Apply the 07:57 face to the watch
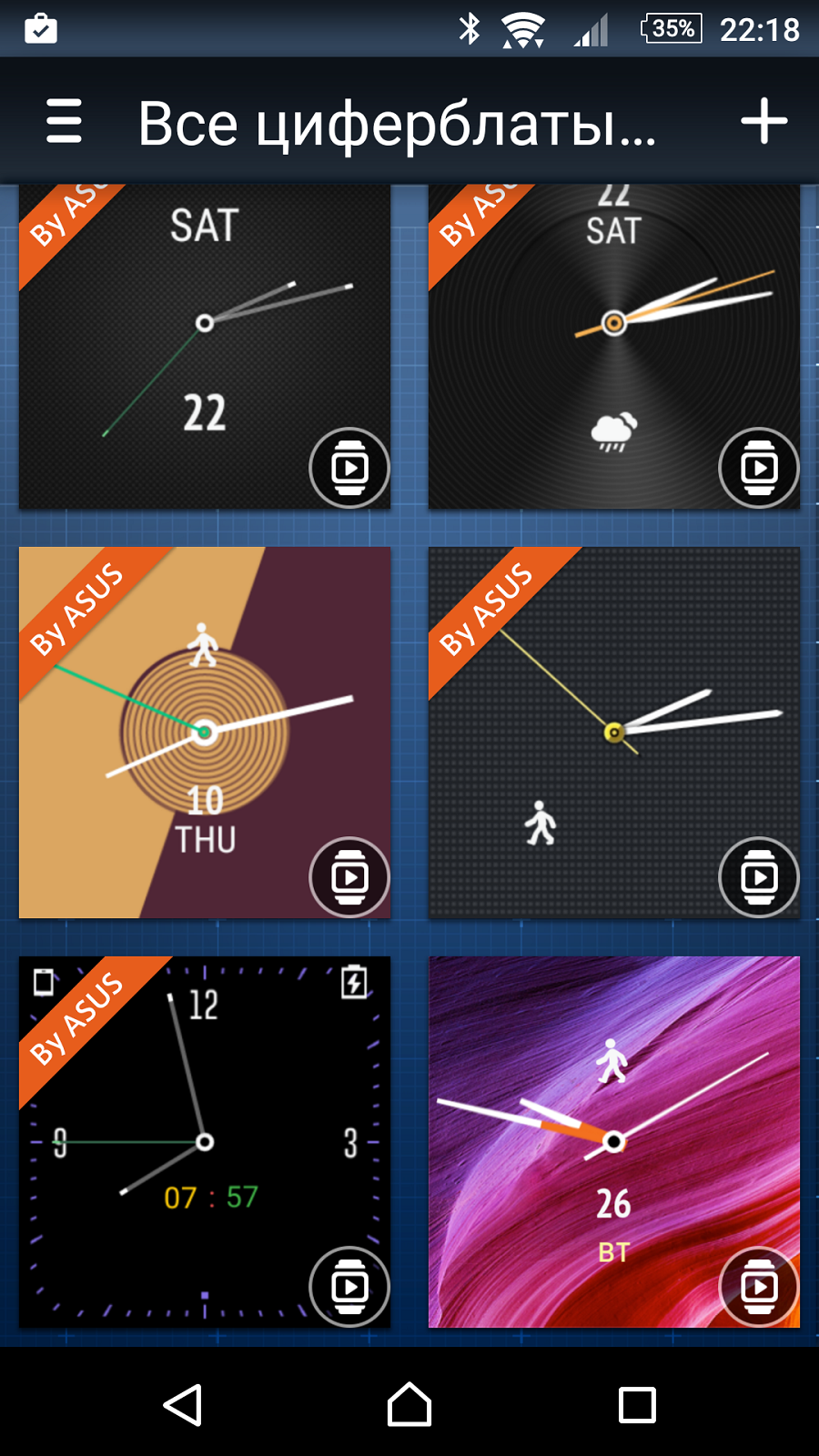 coord(349,1287)
